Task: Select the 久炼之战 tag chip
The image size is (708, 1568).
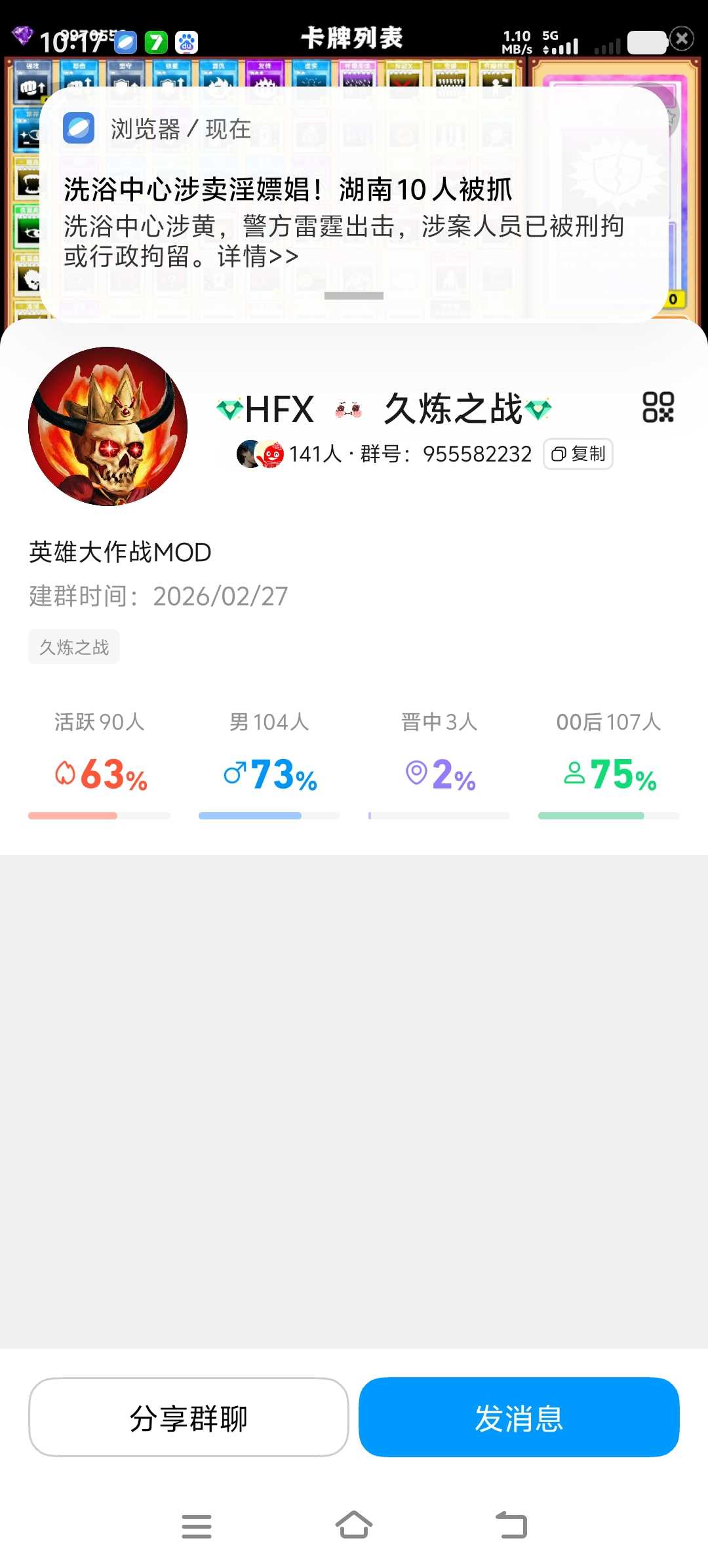Action: coord(74,647)
